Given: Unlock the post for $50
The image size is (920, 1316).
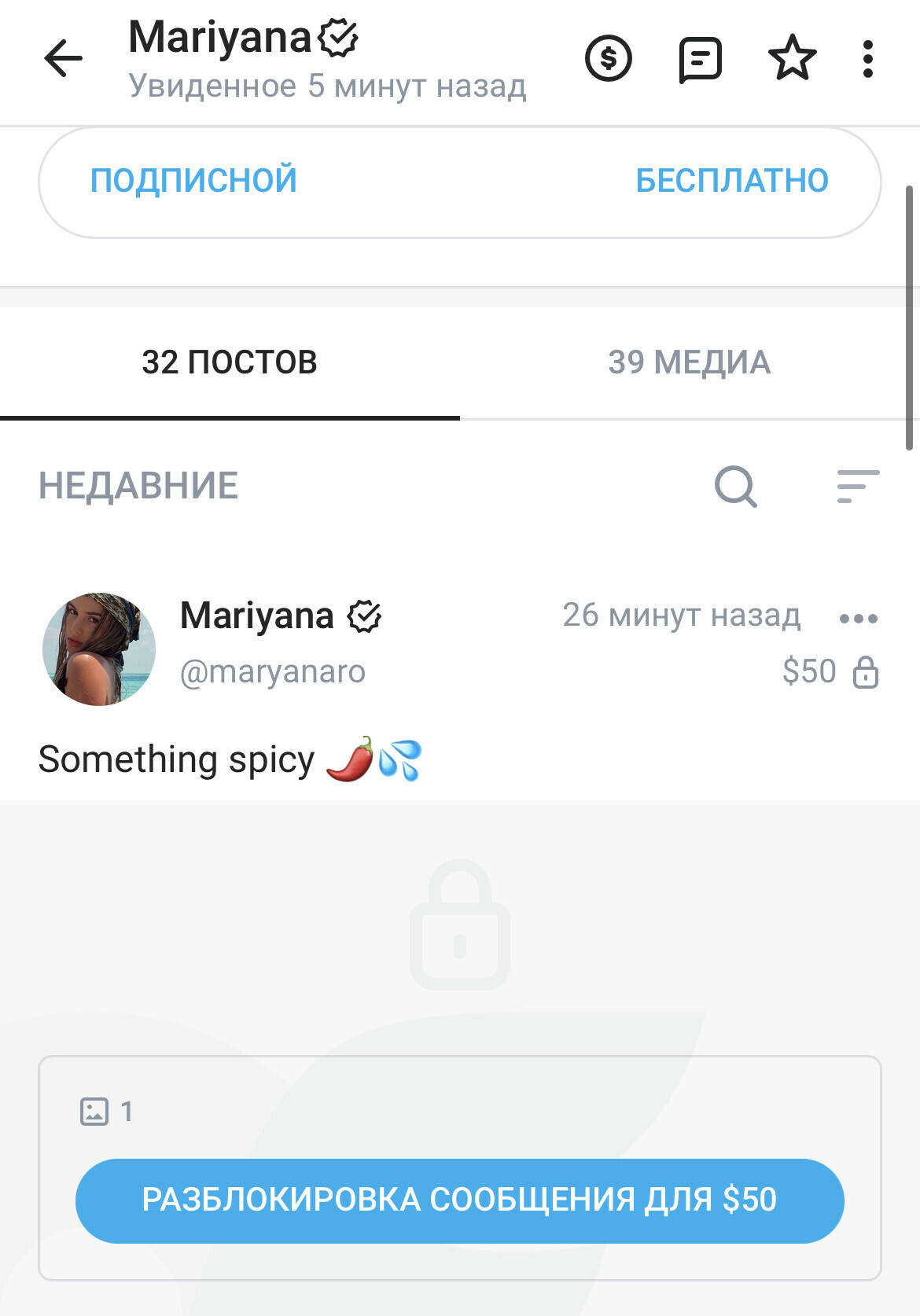Looking at the screenshot, I should click(459, 1200).
